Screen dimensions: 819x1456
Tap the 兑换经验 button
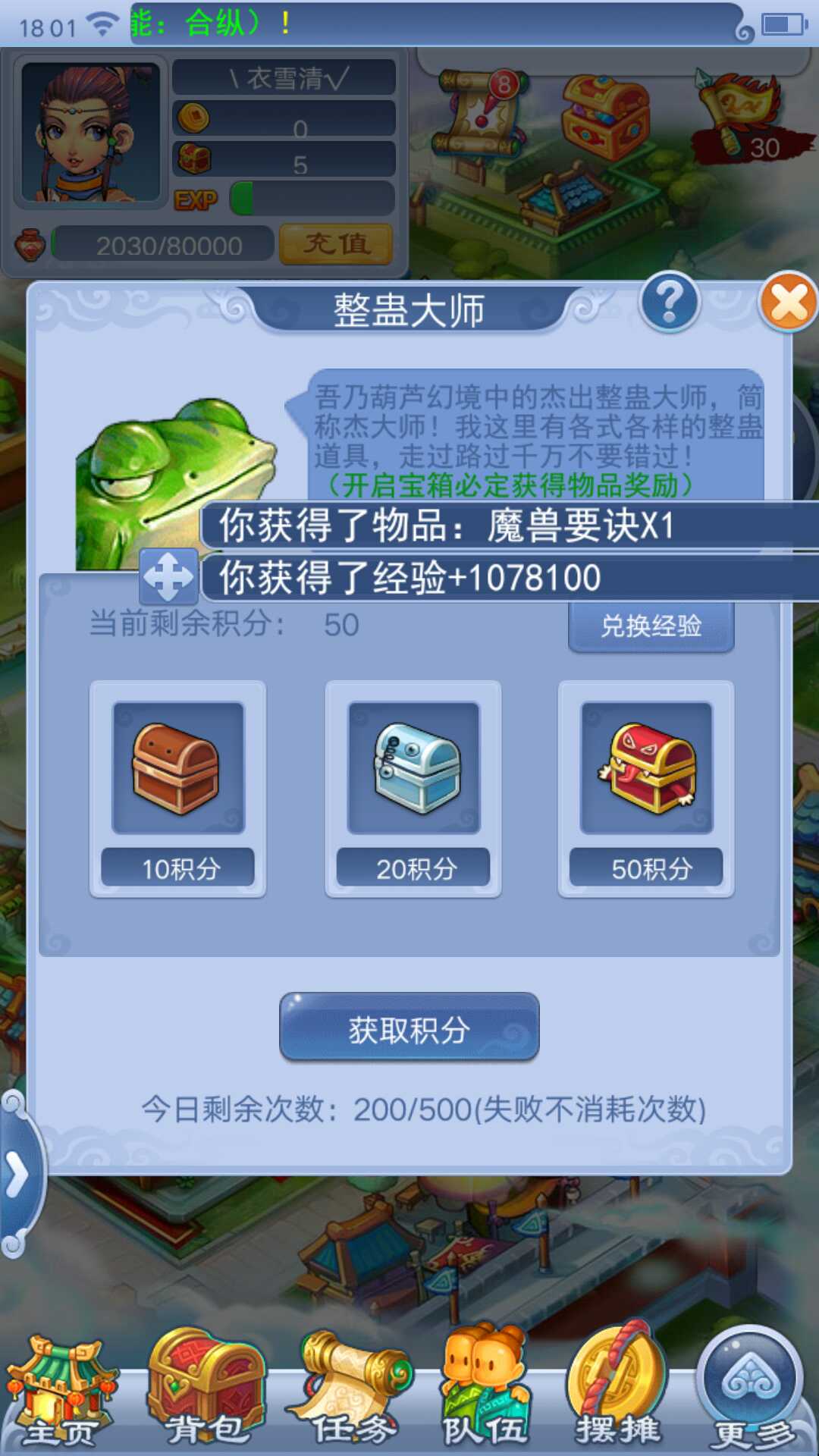[651, 626]
